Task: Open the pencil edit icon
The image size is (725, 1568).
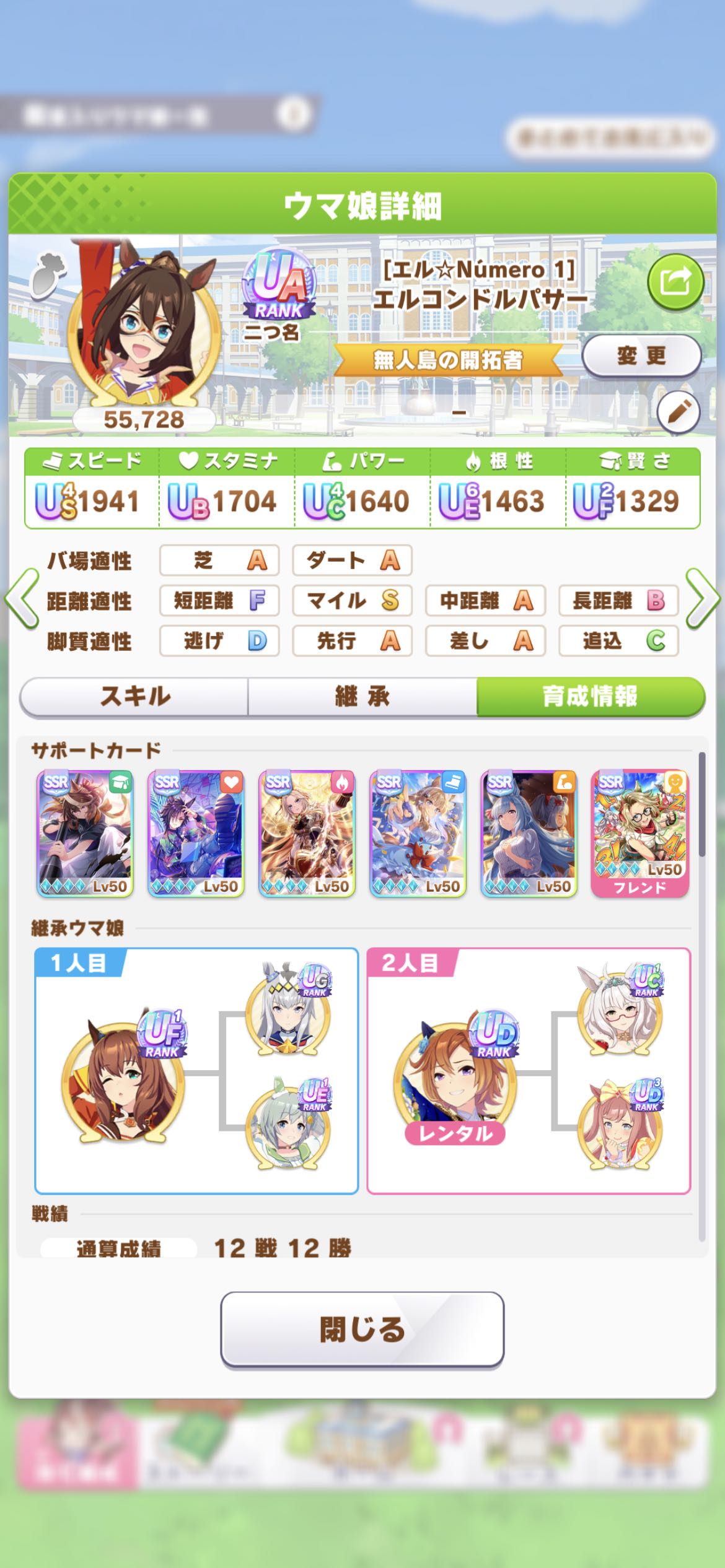Action: point(679,411)
